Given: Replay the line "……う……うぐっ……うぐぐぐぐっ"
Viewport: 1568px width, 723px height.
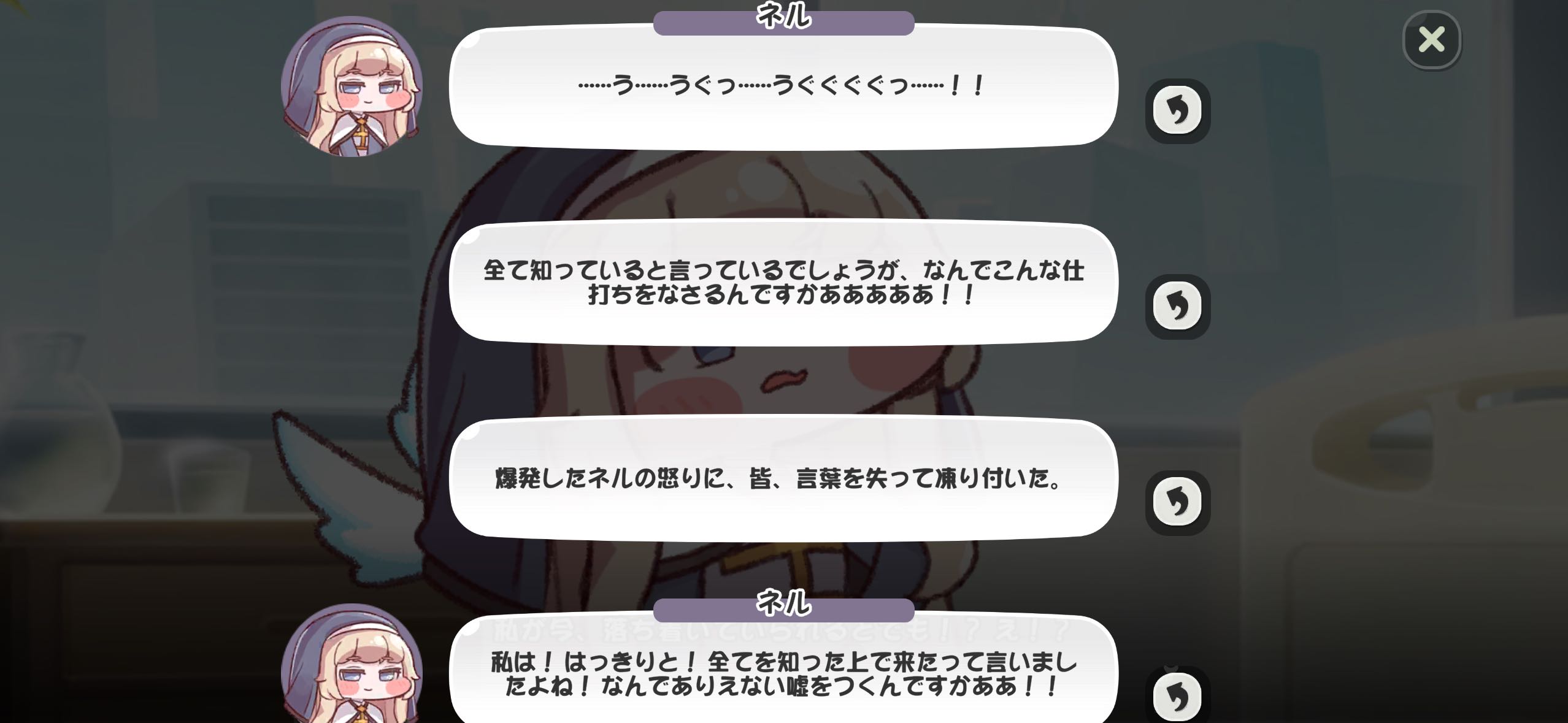Looking at the screenshot, I should (1177, 111).
